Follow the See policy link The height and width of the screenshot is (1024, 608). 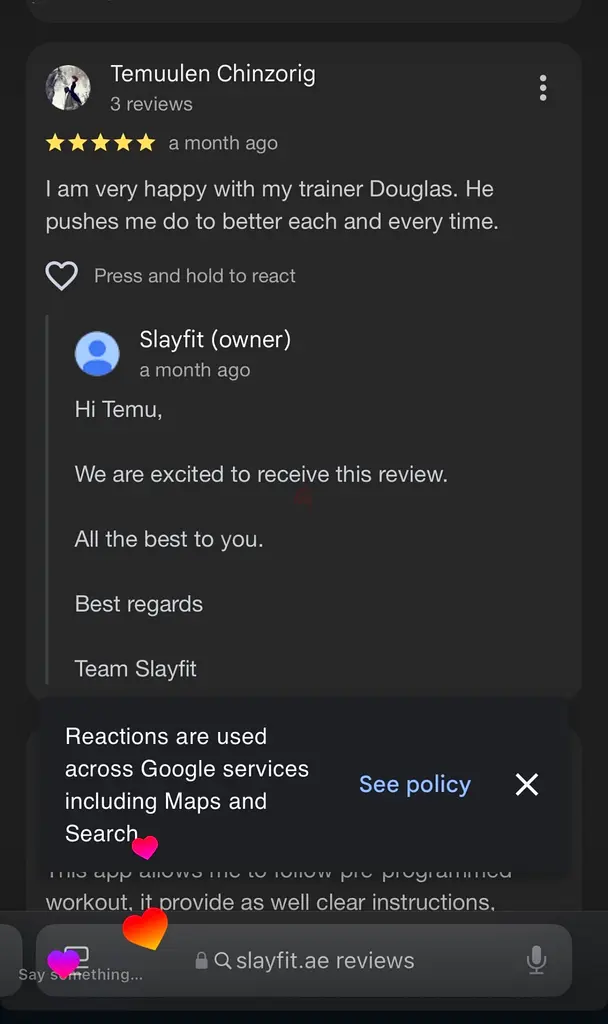pos(415,784)
